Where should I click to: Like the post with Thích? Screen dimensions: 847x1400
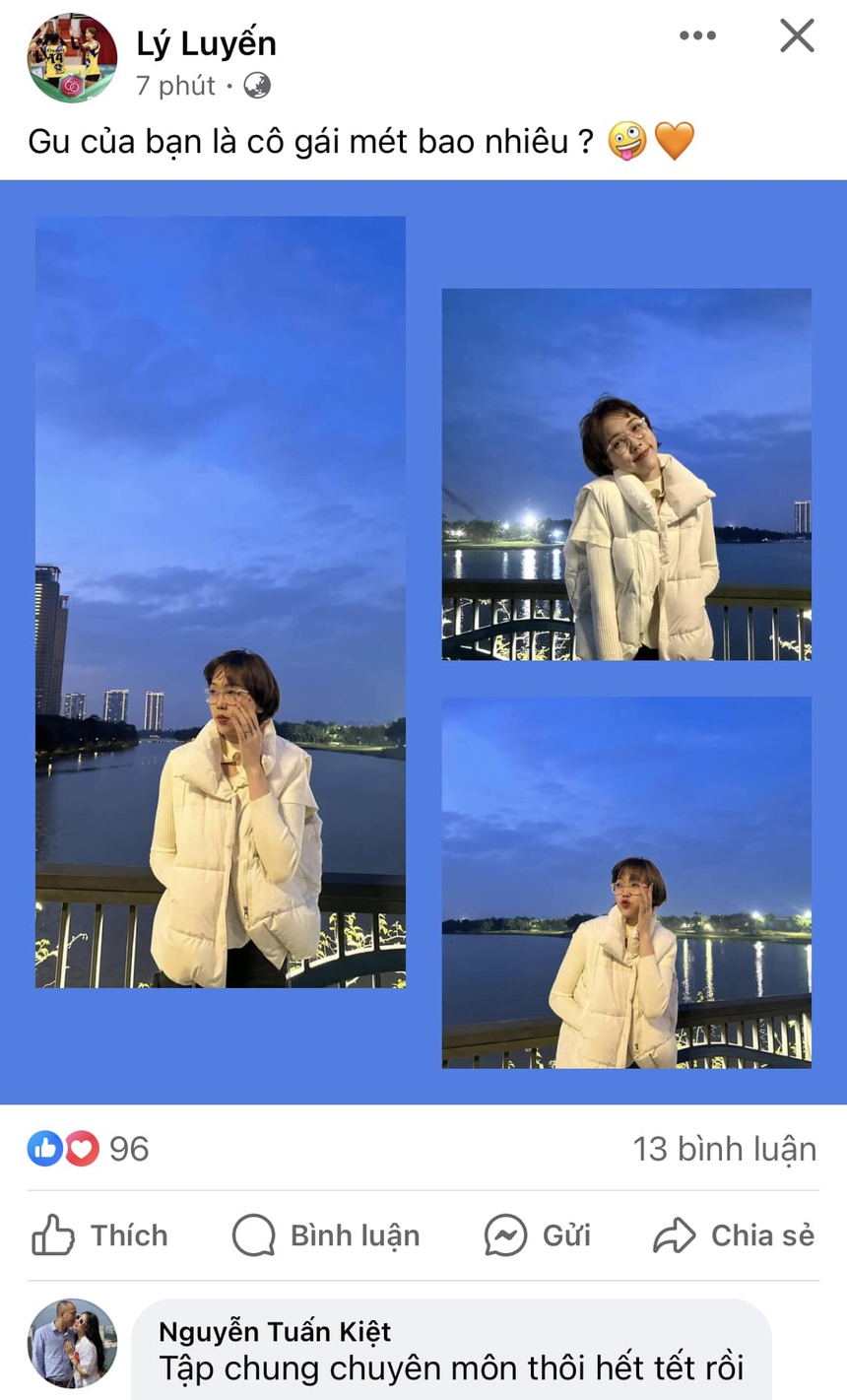pyautogui.click(x=100, y=1235)
